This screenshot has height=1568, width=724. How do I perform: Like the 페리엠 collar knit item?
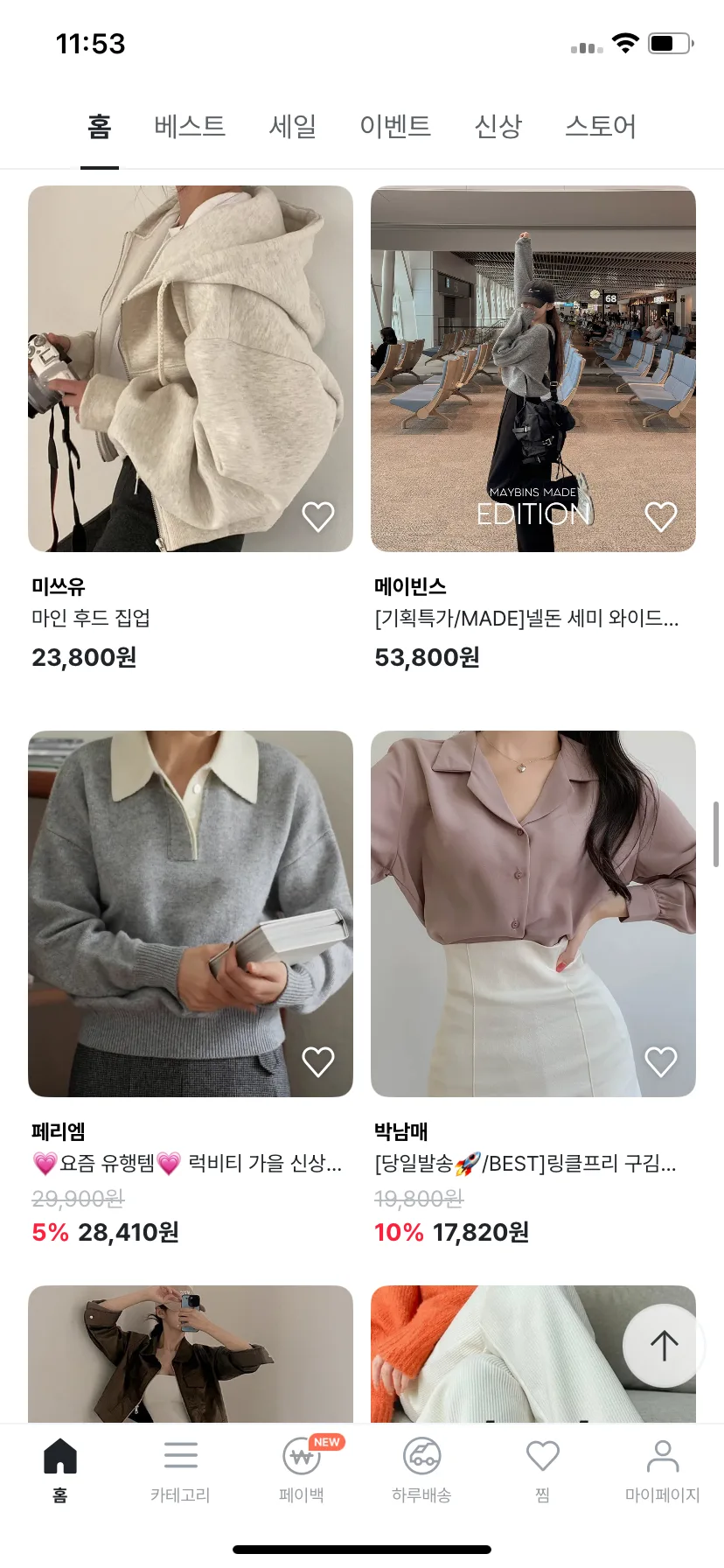coord(318,1061)
